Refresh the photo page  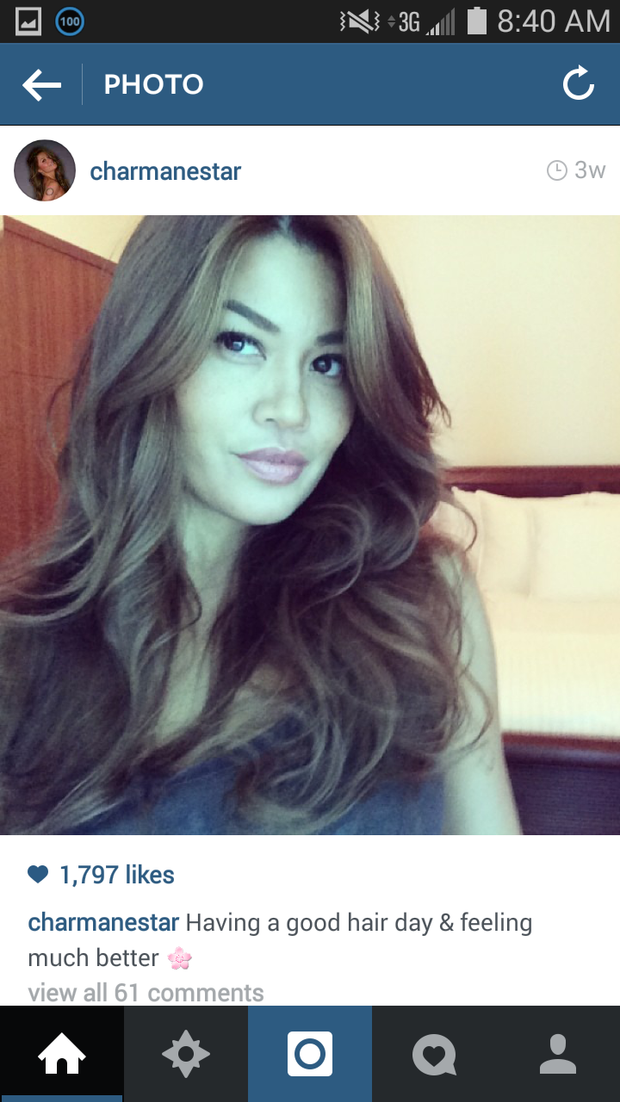tap(578, 85)
